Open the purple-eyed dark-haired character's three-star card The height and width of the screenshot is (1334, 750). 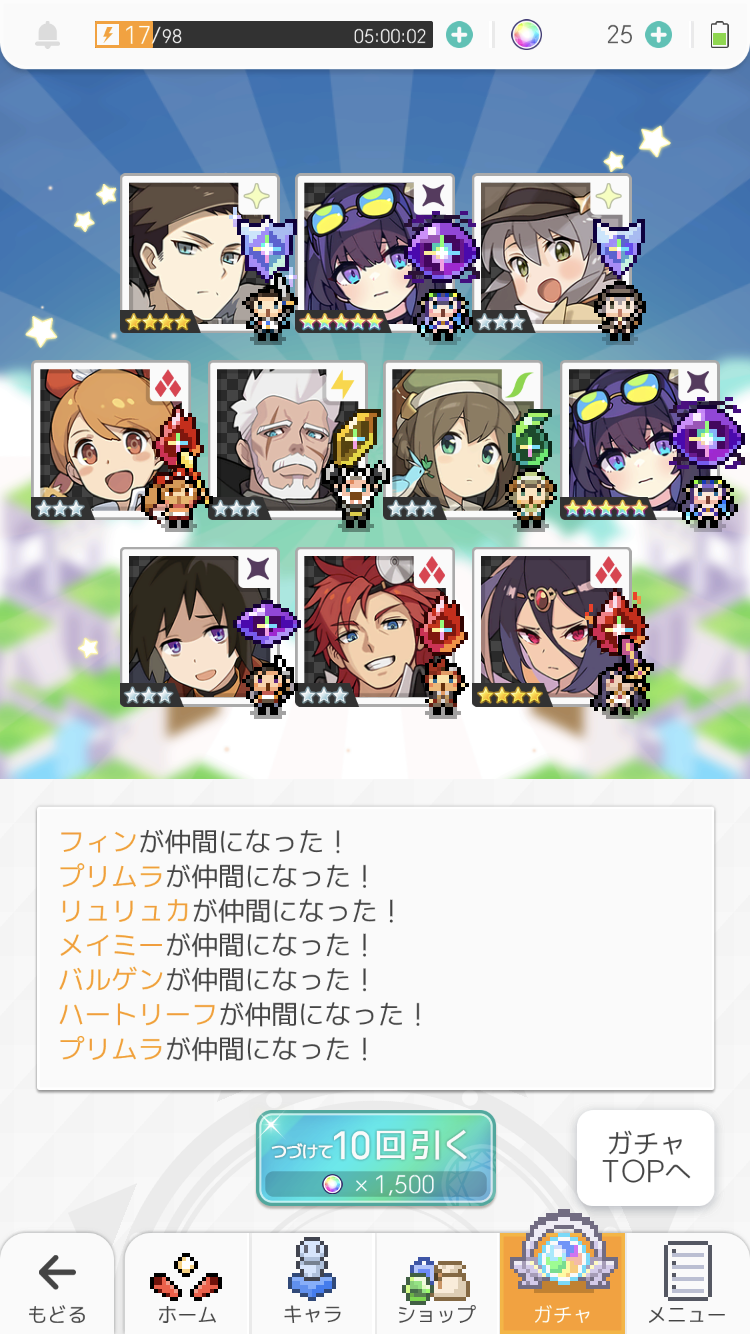point(199,626)
